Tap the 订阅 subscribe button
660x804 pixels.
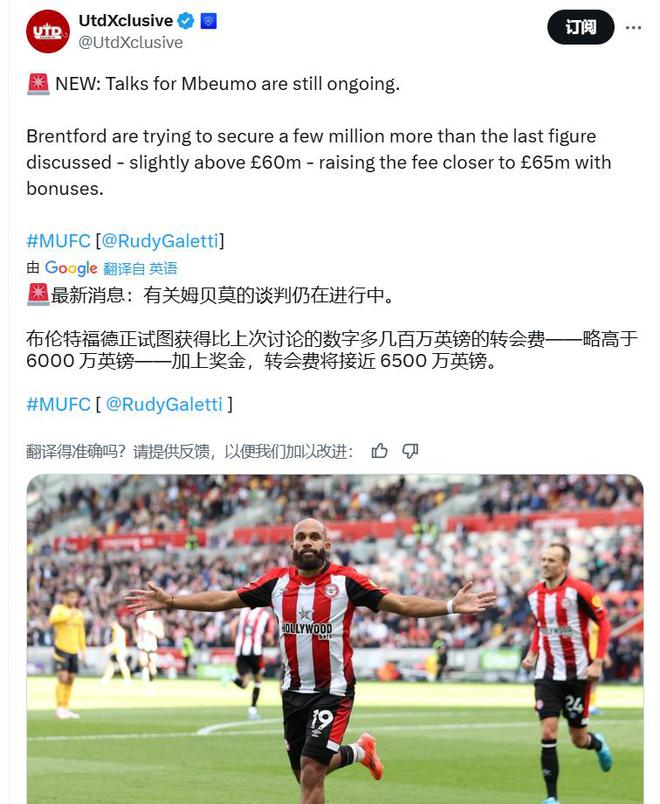(x=580, y=27)
